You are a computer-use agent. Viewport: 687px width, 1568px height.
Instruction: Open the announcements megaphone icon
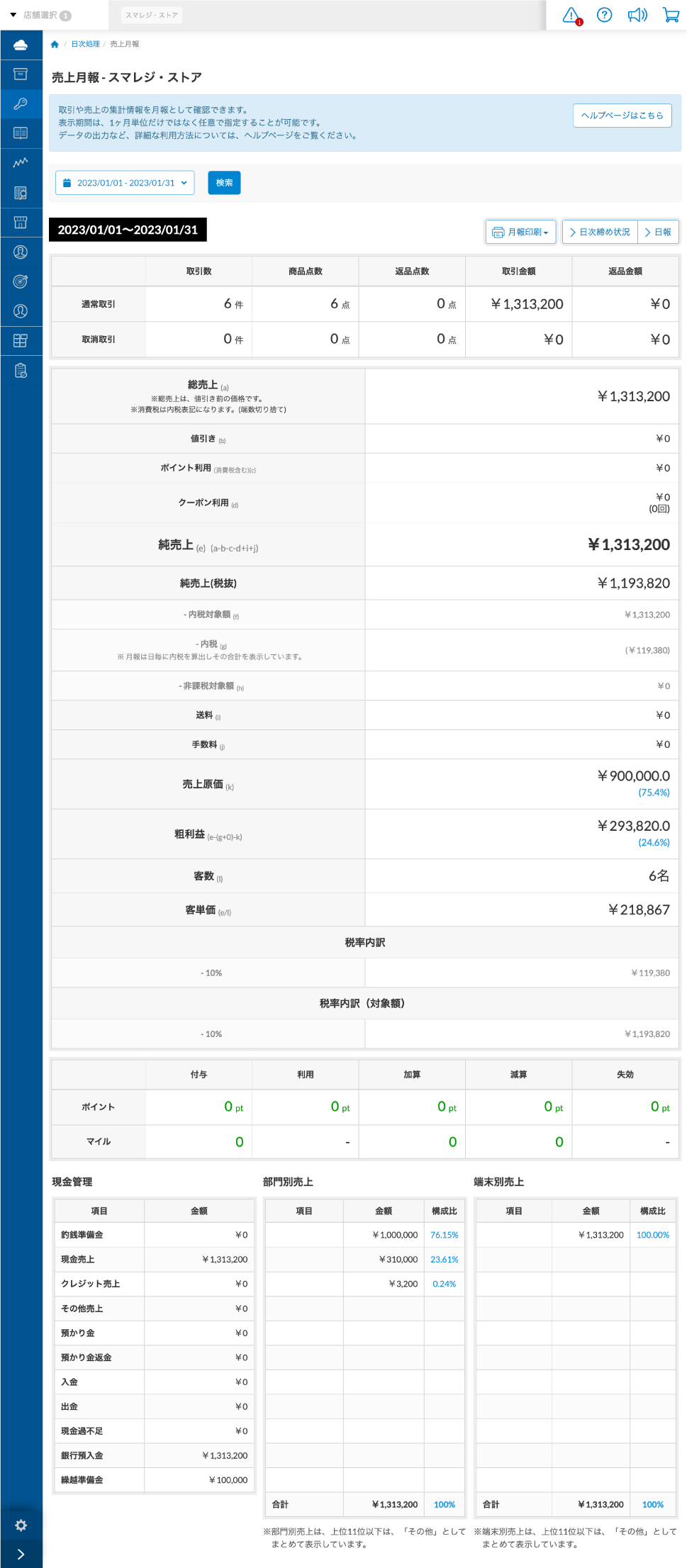click(637, 15)
